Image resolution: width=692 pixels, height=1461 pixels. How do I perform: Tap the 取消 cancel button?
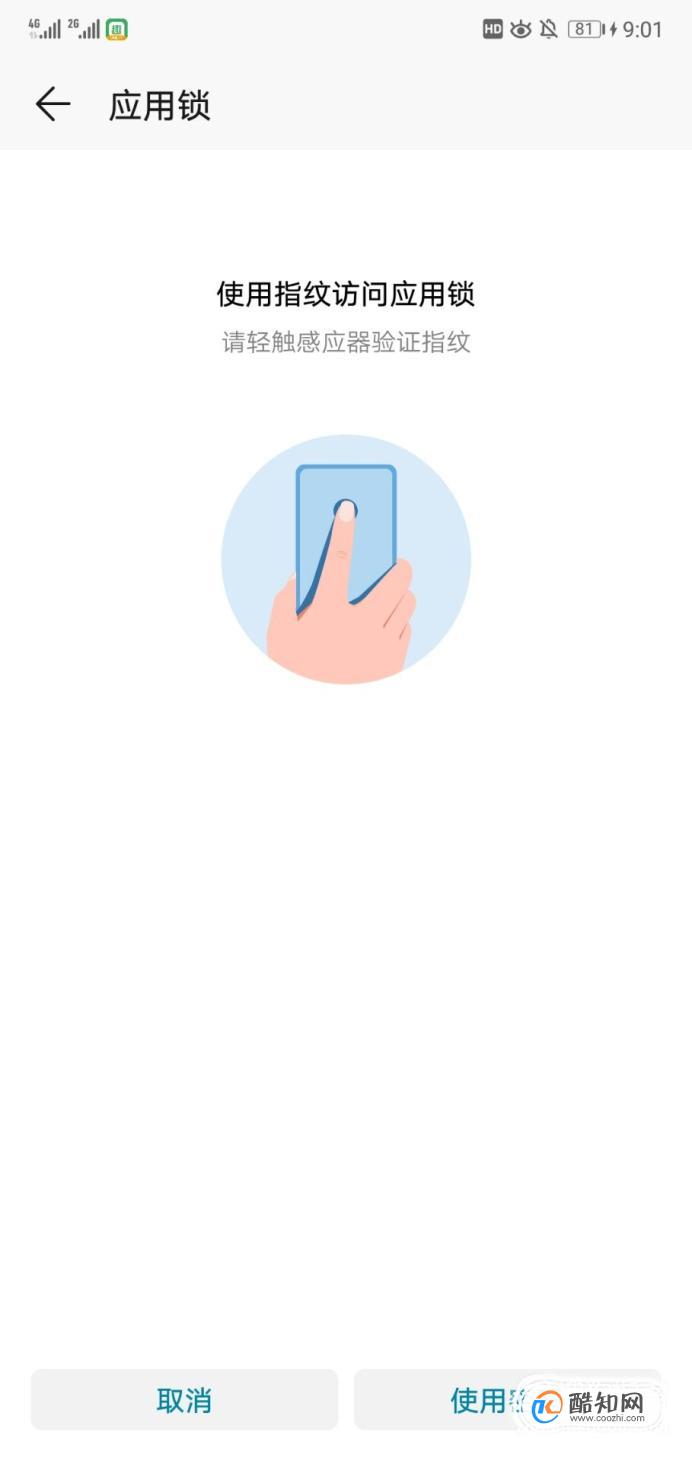[184, 1400]
